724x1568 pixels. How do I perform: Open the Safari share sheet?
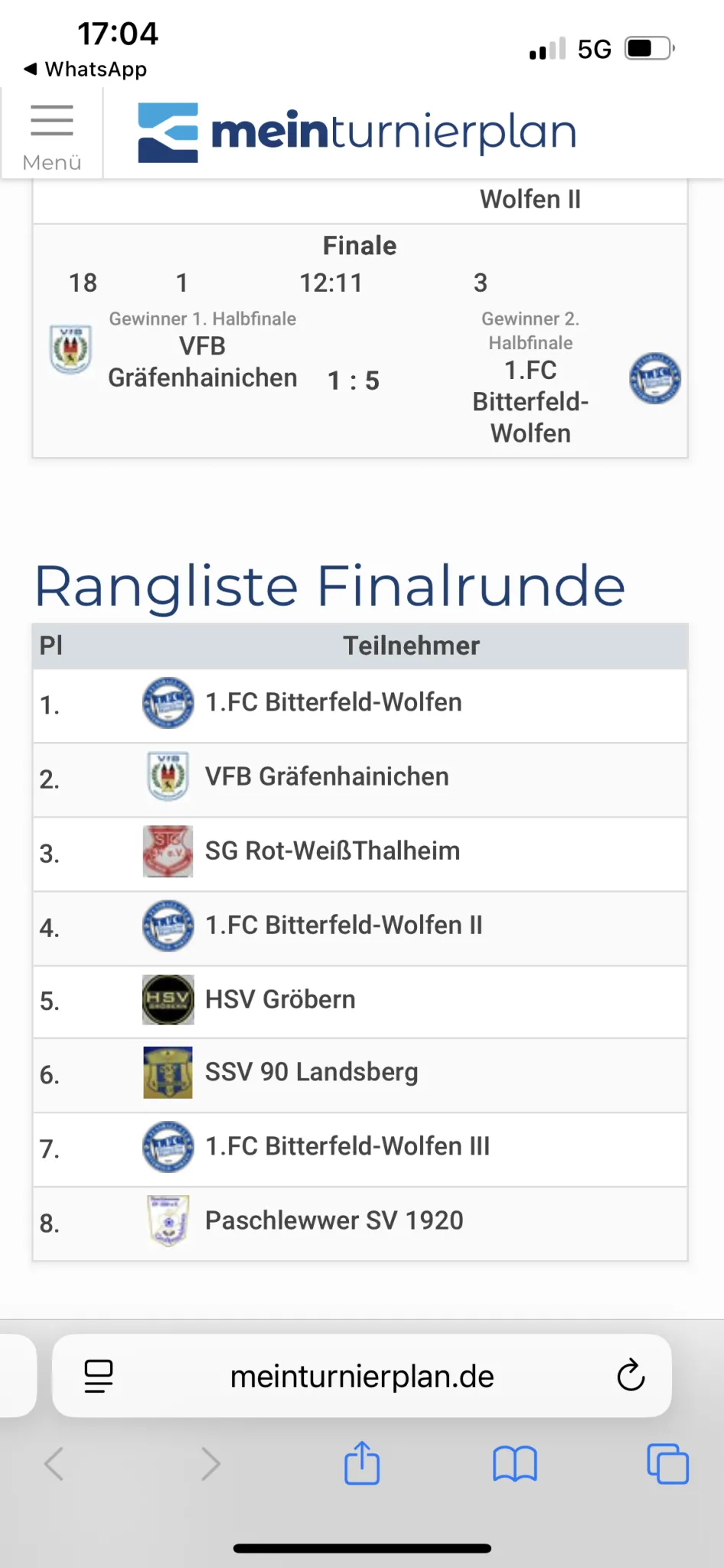pyautogui.click(x=362, y=1462)
